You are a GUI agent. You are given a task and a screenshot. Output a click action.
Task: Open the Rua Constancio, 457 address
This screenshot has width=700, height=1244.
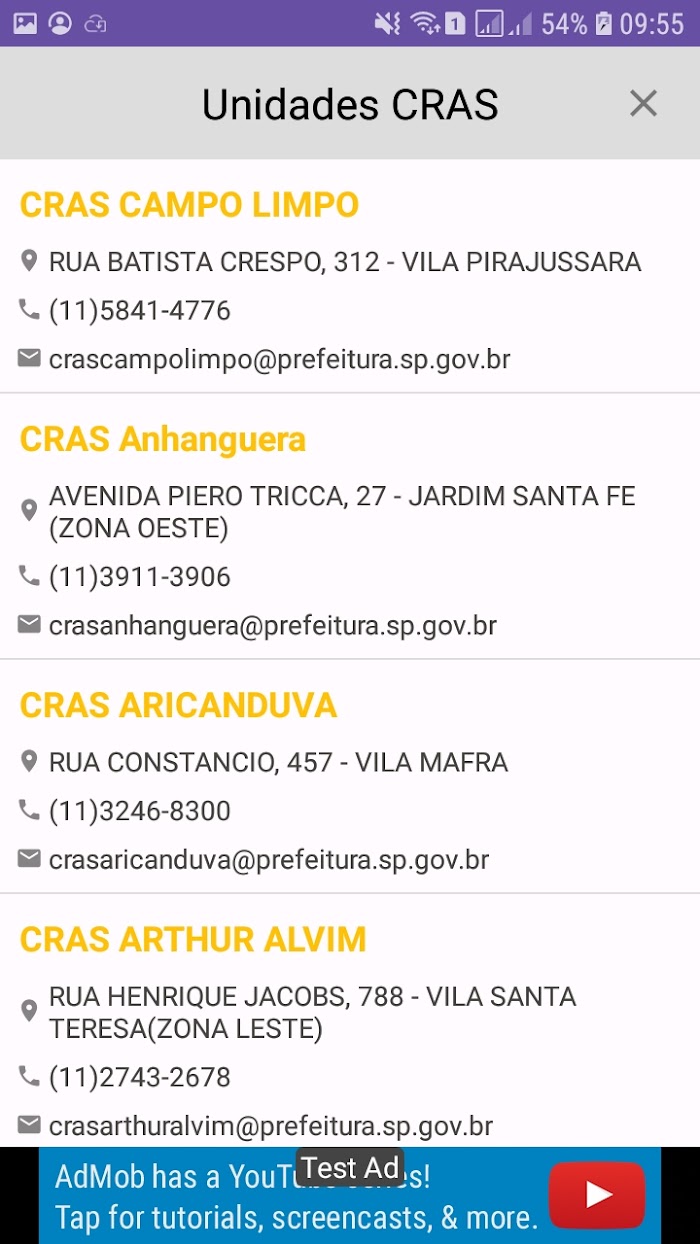point(278,762)
